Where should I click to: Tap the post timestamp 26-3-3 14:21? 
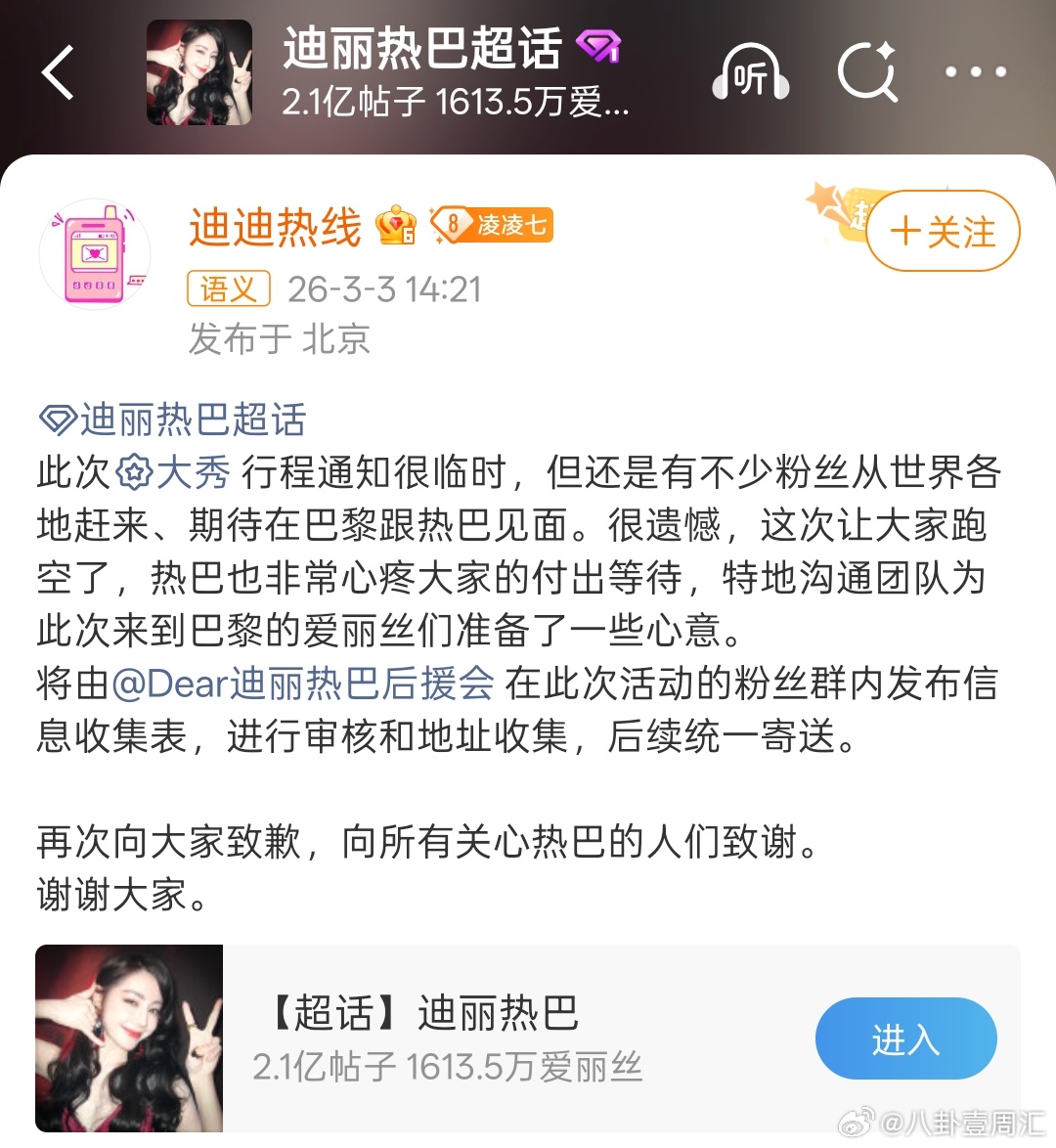pyautogui.click(x=384, y=287)
